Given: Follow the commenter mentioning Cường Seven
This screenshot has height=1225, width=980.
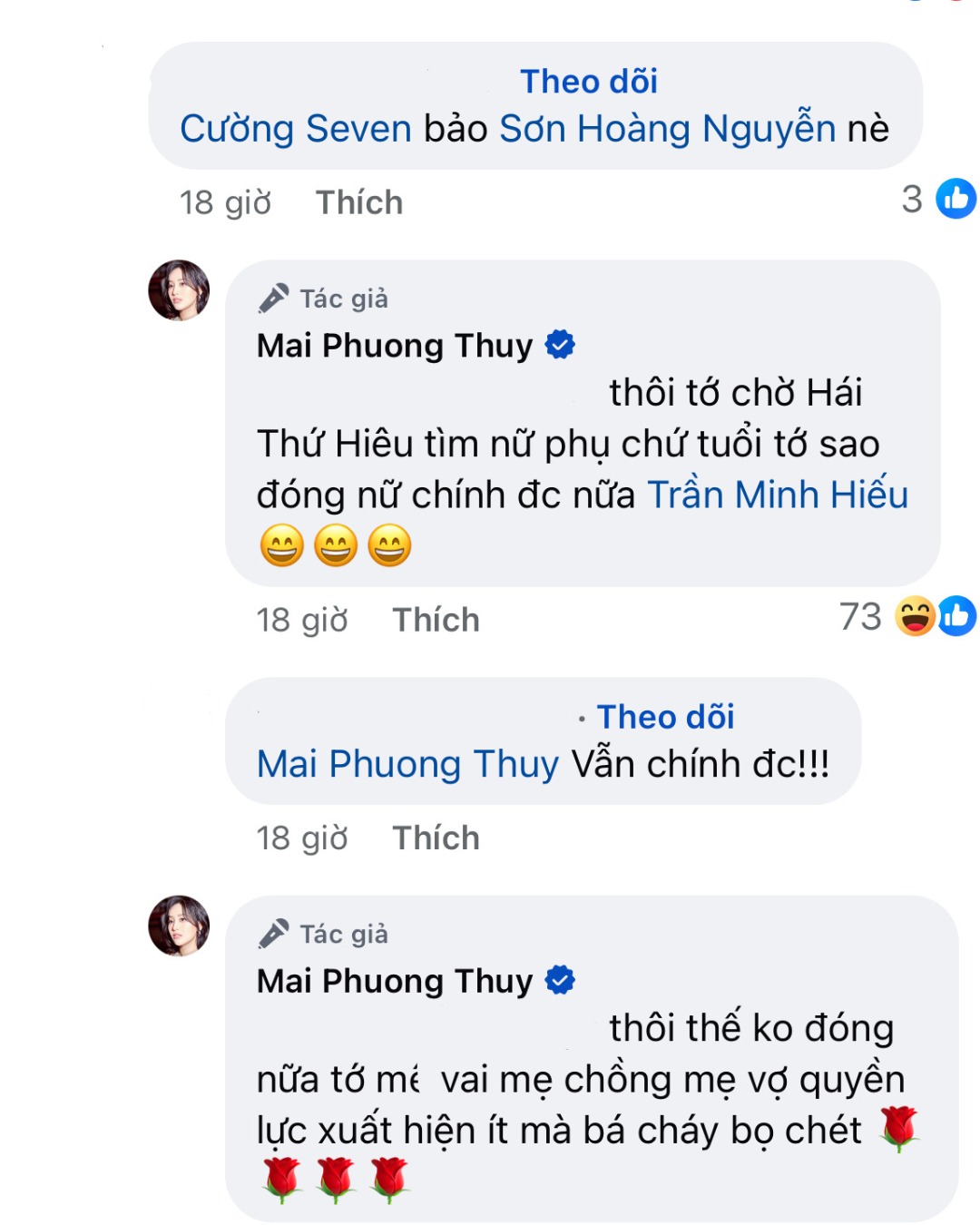Looking at the screenshot, I should click(588, 82).
